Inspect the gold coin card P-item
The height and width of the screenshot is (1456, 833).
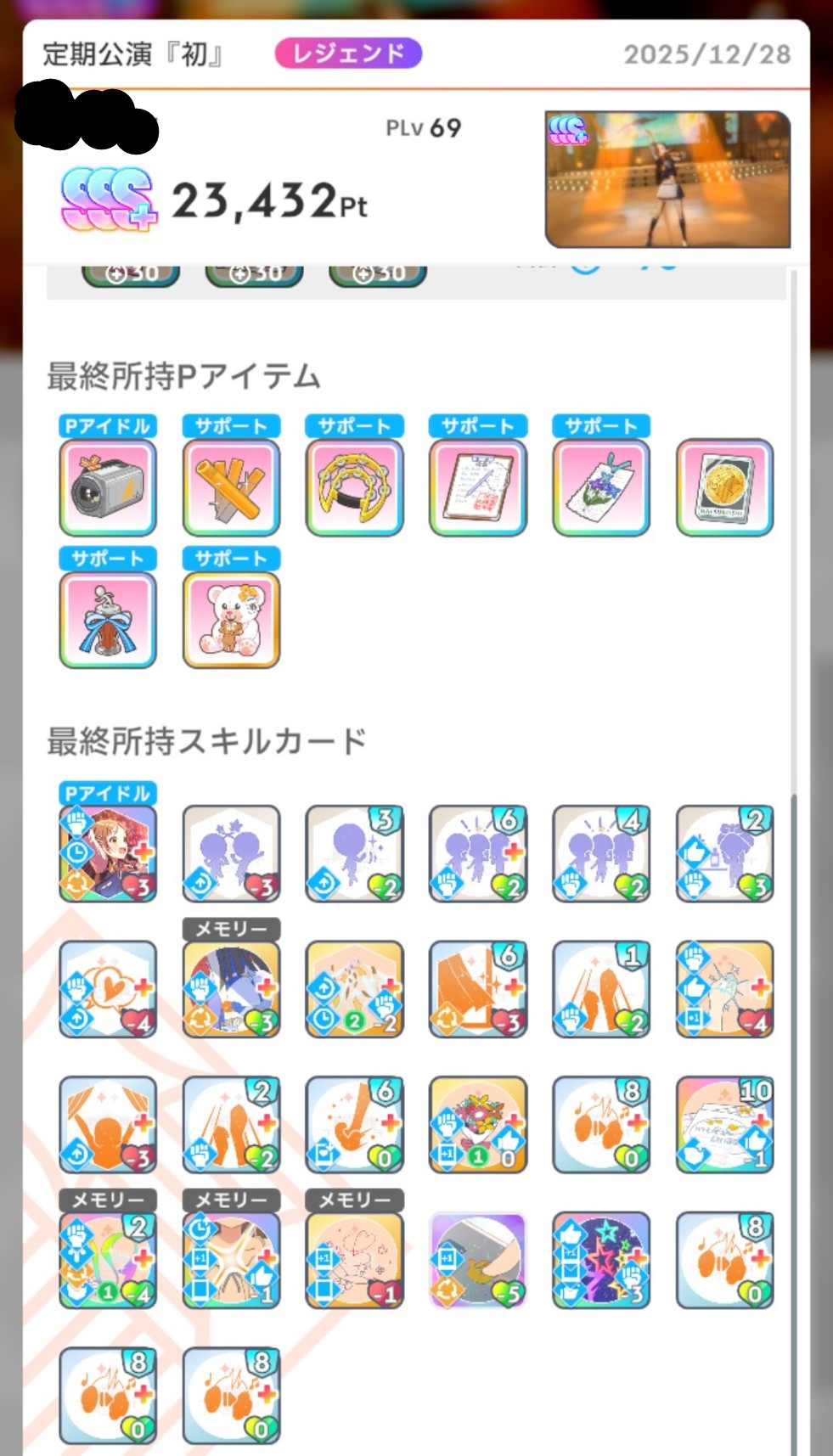tap(724, 487)
